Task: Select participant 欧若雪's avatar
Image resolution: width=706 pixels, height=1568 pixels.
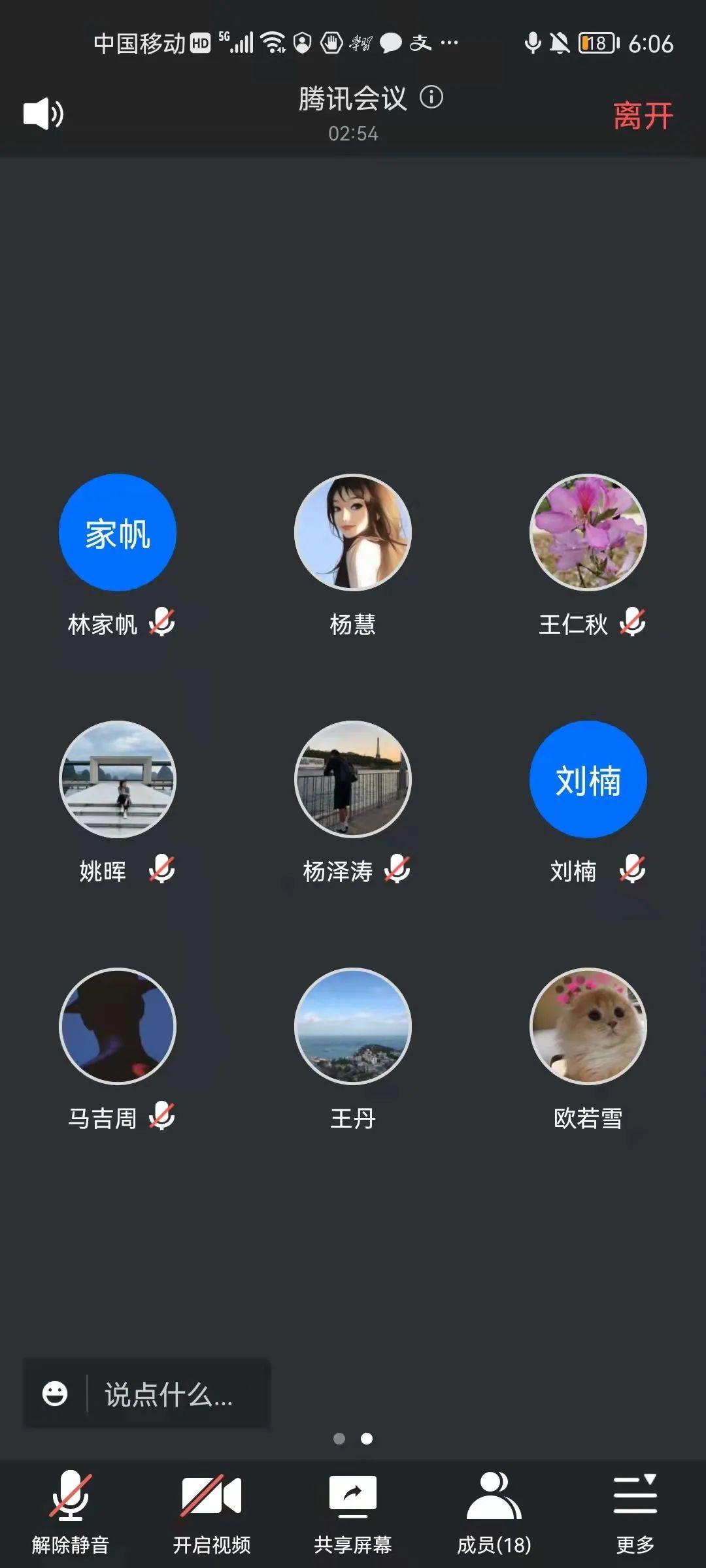Action: [x=588, y=1026]
